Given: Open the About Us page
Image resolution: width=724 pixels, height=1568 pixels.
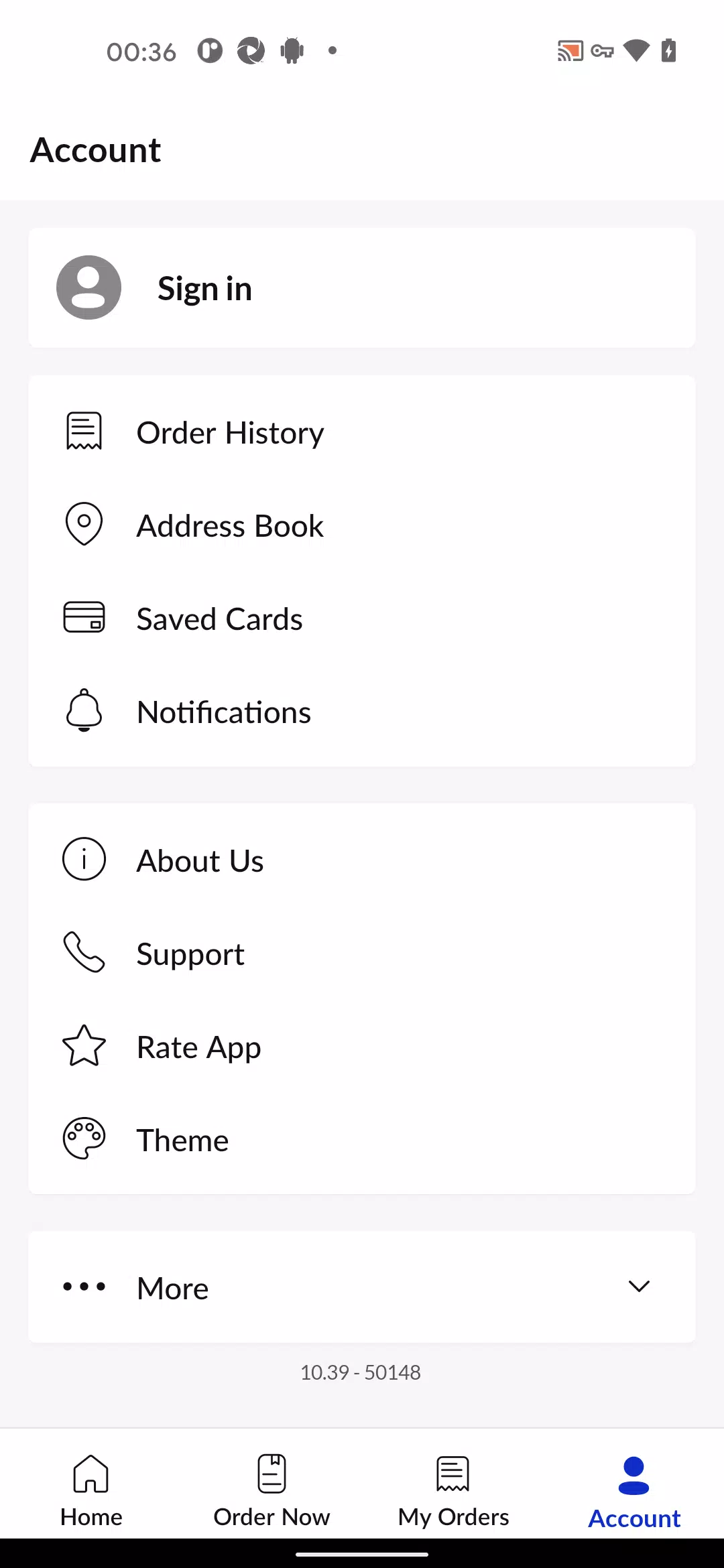Looking at the screenshot, I should [x=362, y=860].
